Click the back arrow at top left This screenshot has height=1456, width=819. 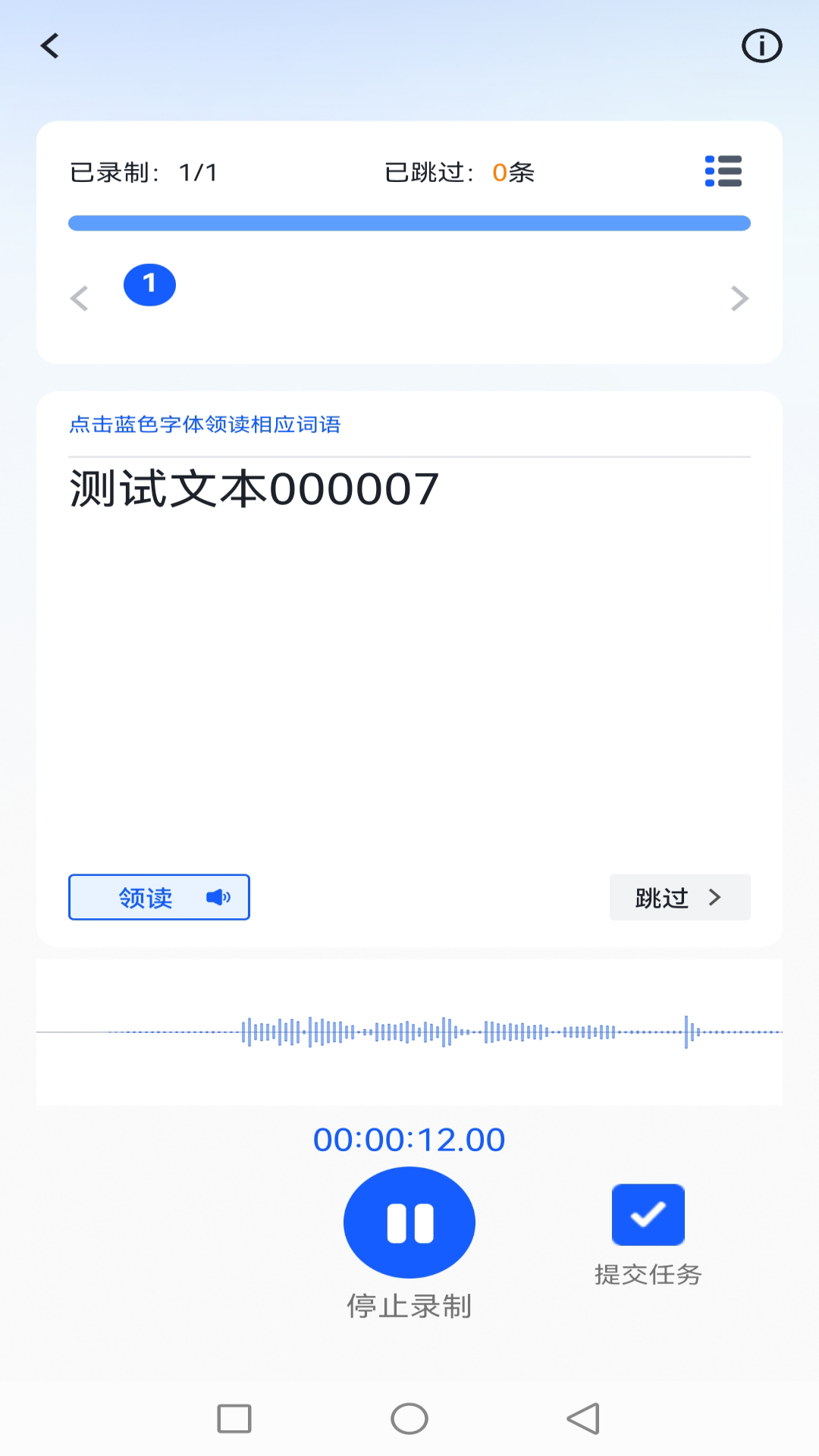click(x=49, y=45)
